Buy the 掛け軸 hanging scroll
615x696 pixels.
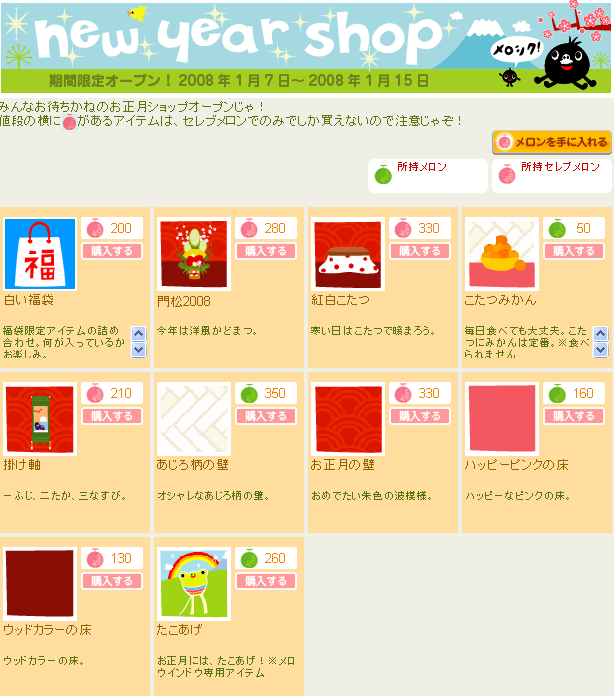112,416
